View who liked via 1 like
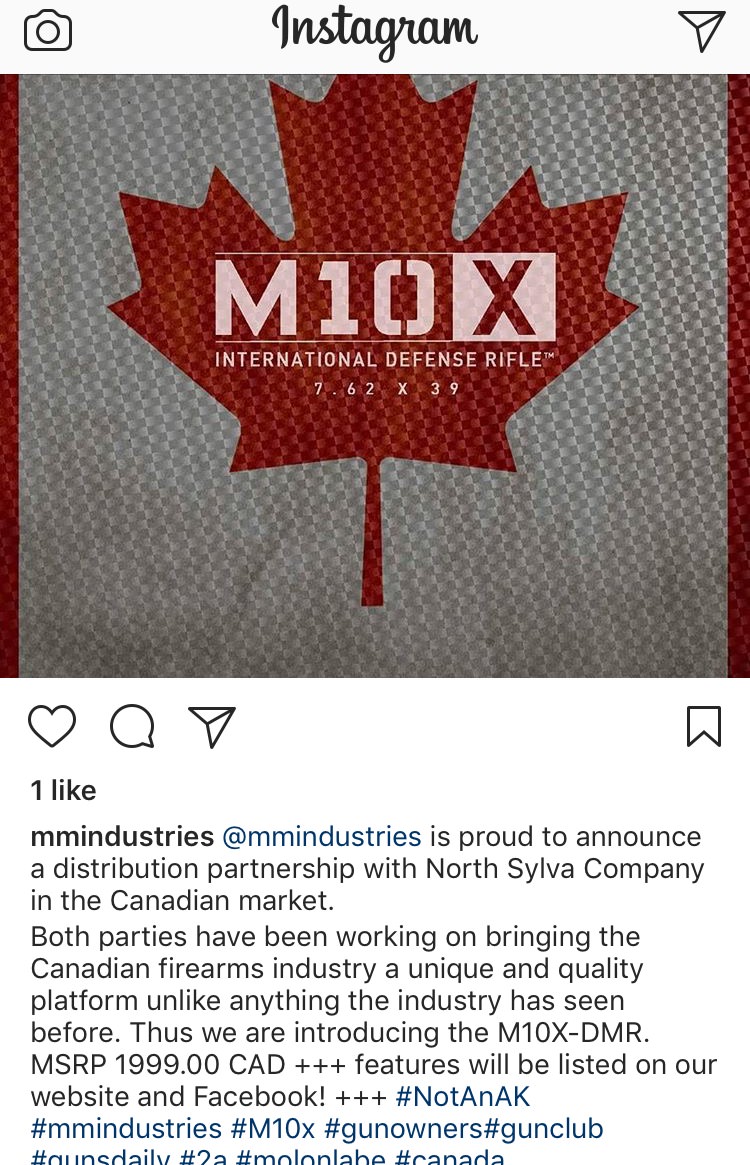 [64, 791]
